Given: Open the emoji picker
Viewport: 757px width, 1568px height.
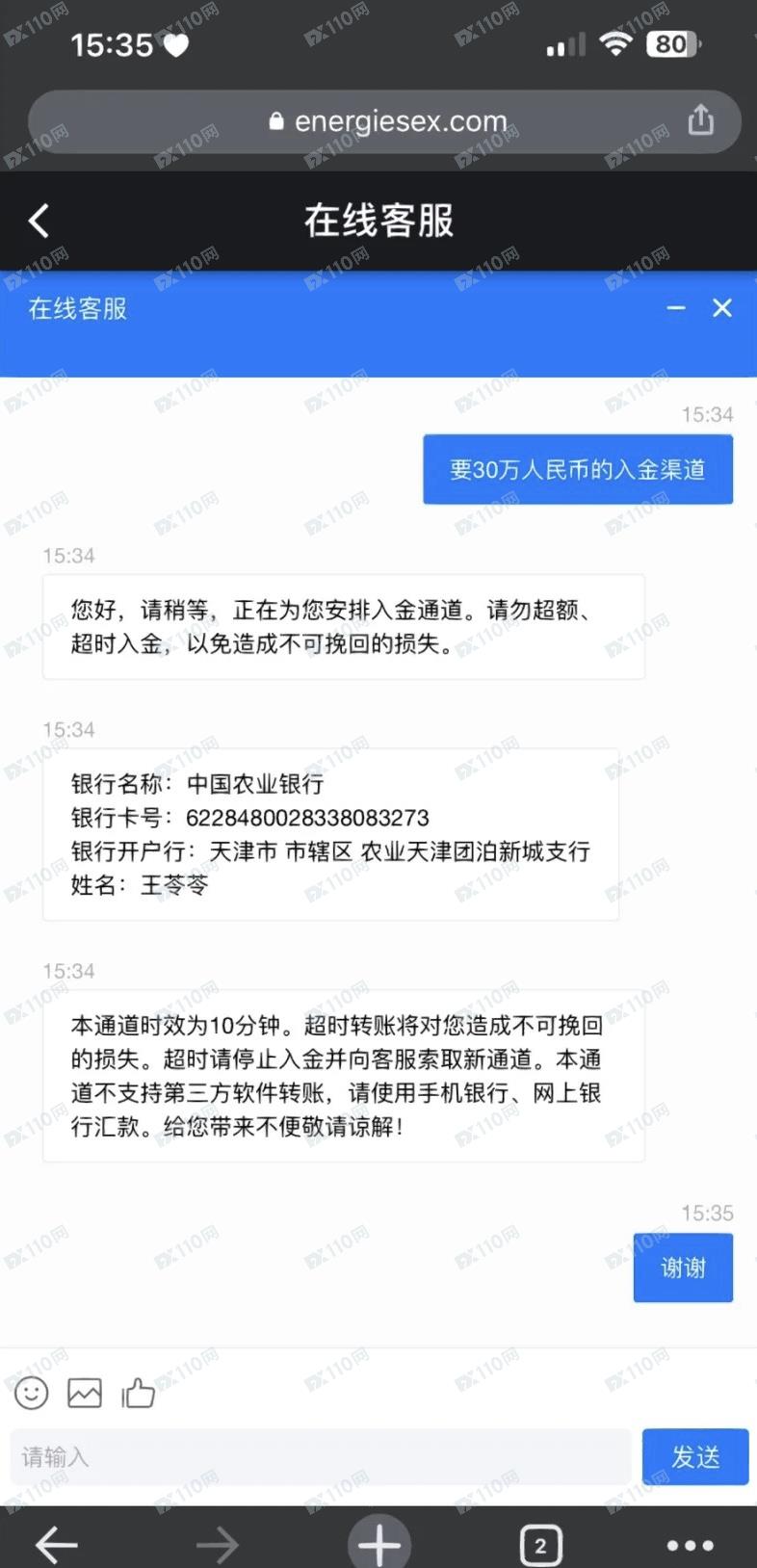Looking at the screenshot, I should coord(31,1393).
